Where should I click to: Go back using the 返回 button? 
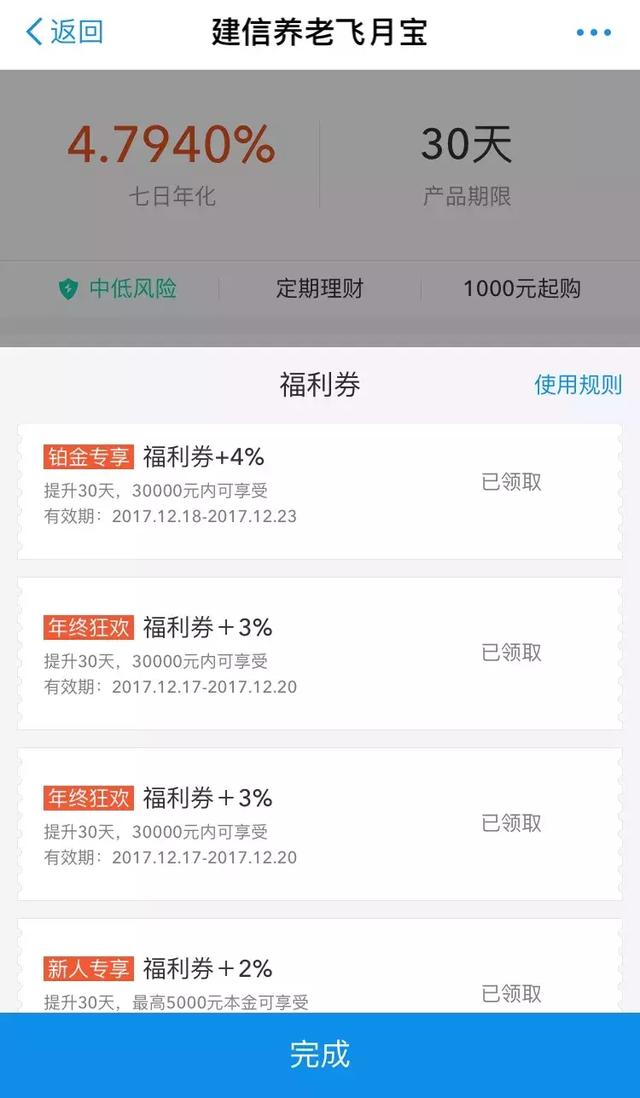pyautogui.click(x=64, y=32)
